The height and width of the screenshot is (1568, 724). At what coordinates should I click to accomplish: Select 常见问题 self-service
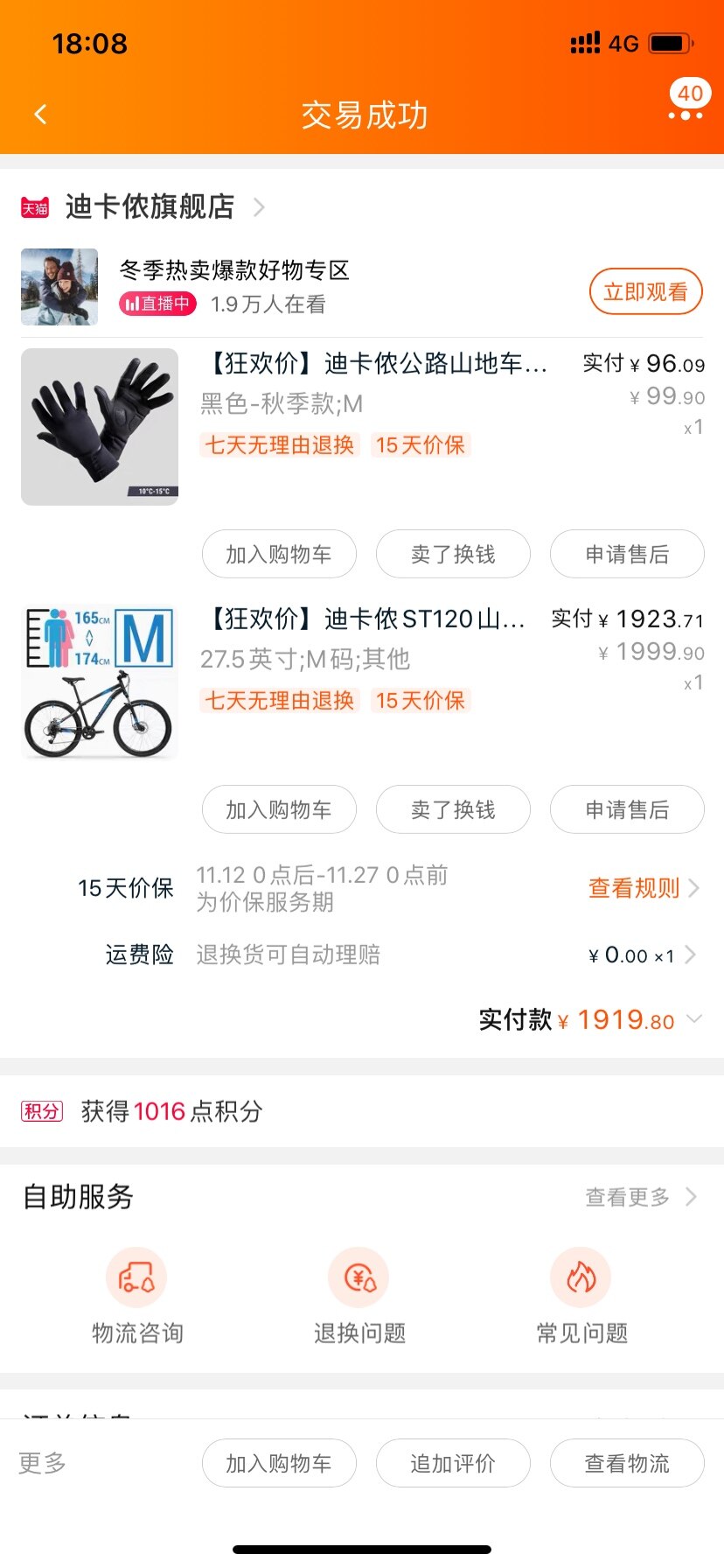tap(581, 1295)
